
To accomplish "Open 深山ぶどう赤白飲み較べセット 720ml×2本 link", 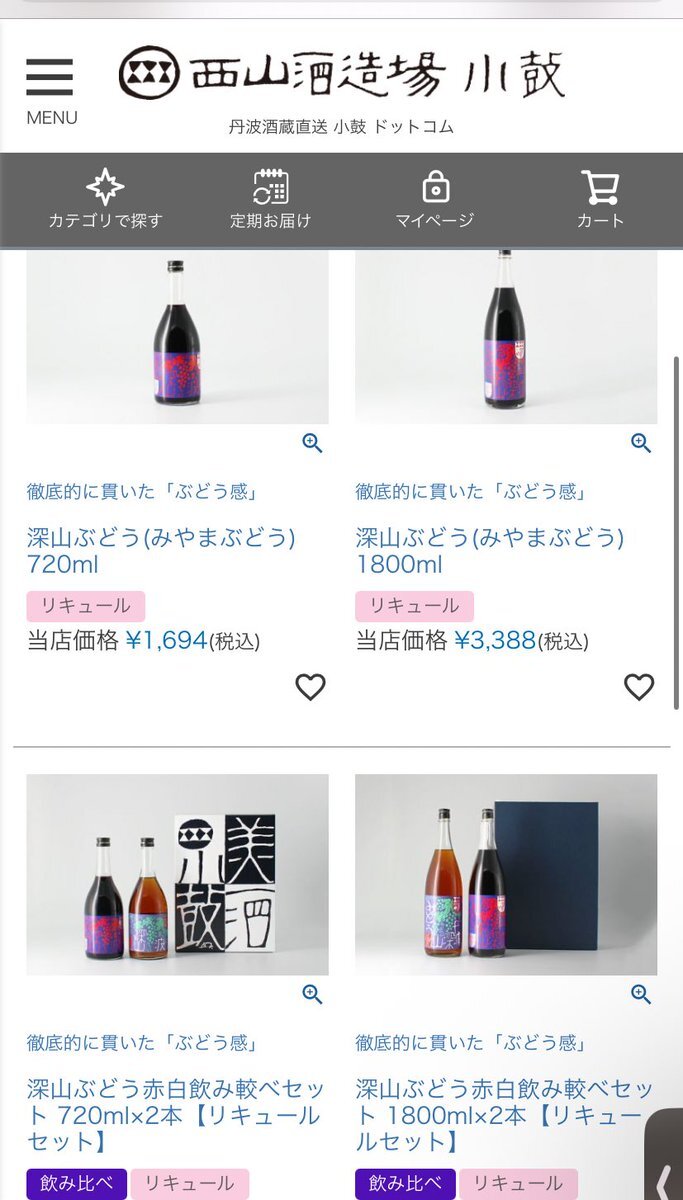I will pos(173,1114).
